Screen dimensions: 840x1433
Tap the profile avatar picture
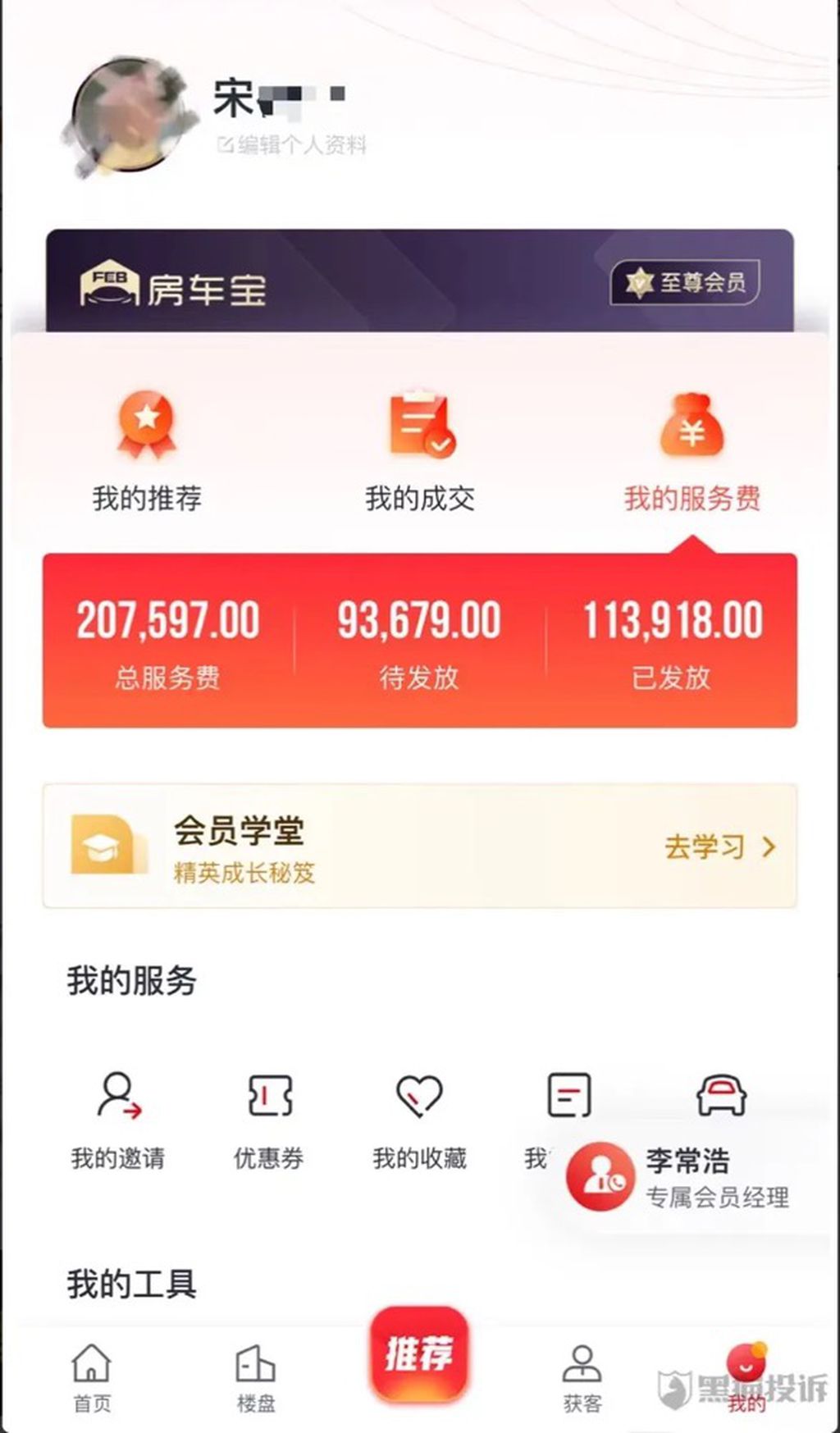point(126,116)
